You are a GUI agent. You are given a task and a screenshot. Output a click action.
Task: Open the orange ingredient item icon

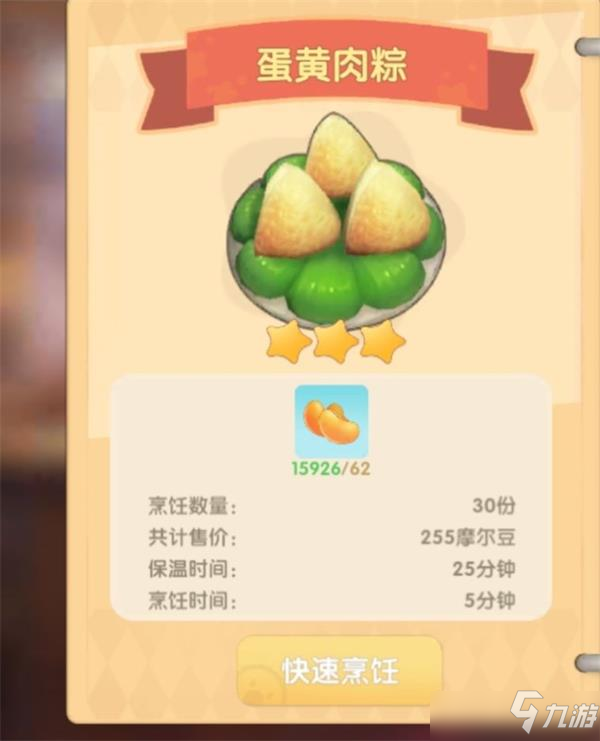331,421
